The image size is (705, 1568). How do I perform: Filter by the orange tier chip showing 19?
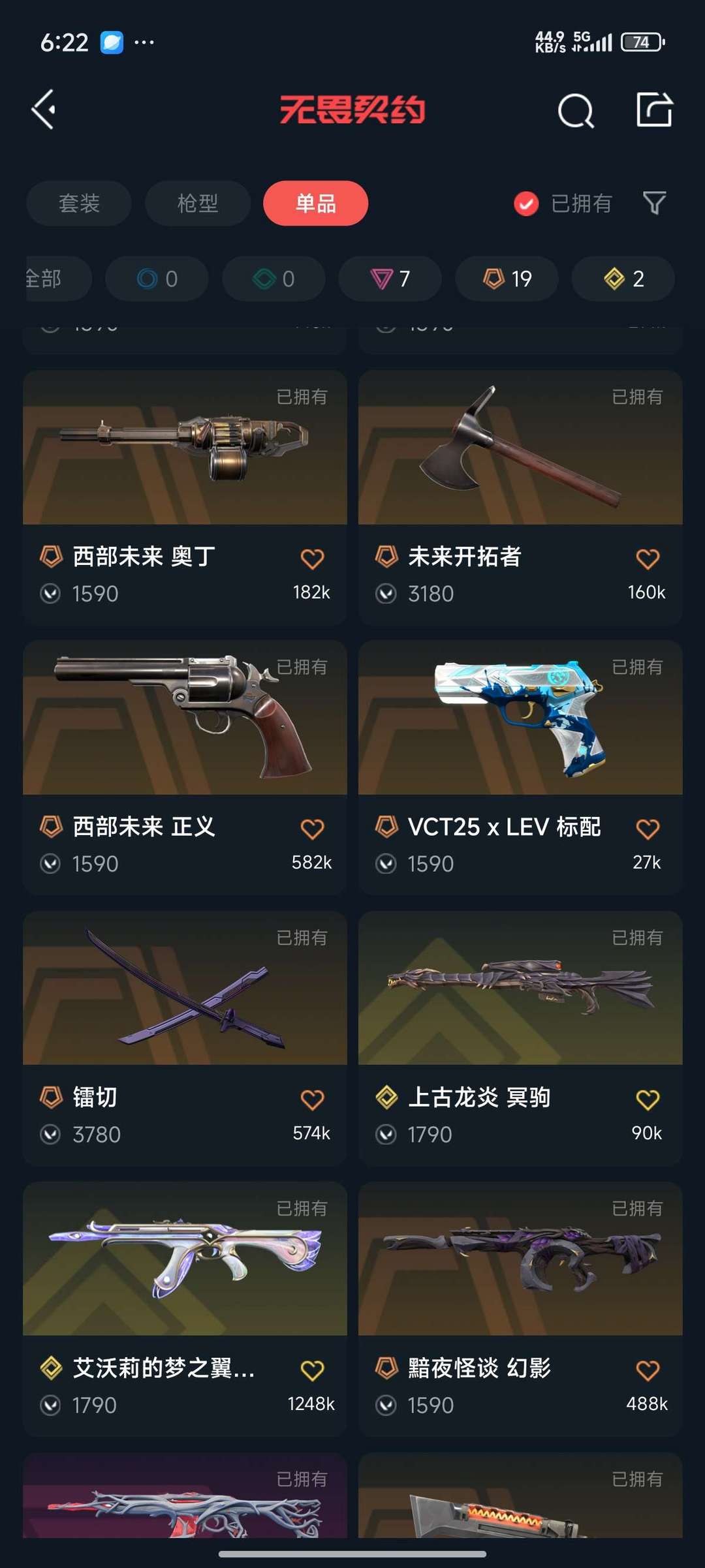[x=507, y=279]
